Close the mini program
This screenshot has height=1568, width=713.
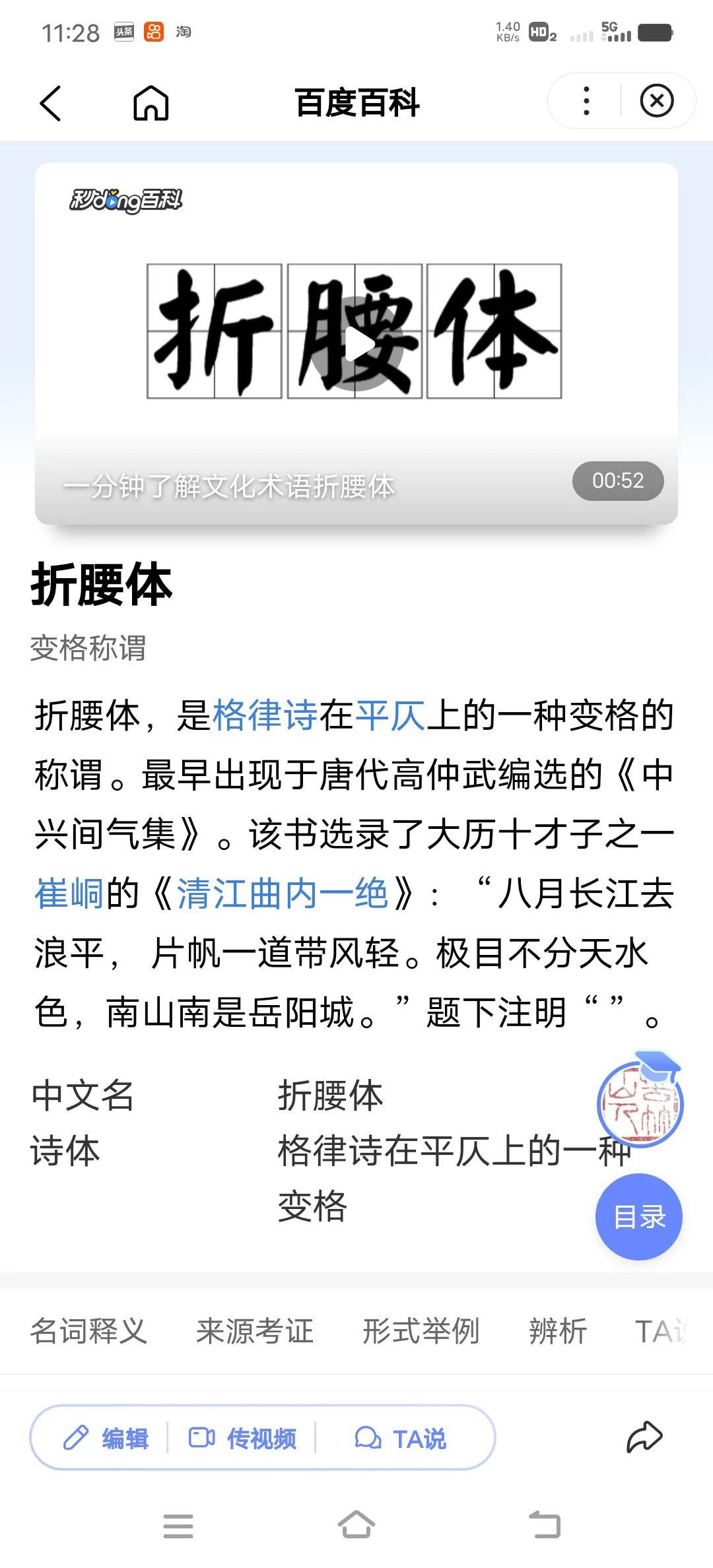[x=656, y=101]
